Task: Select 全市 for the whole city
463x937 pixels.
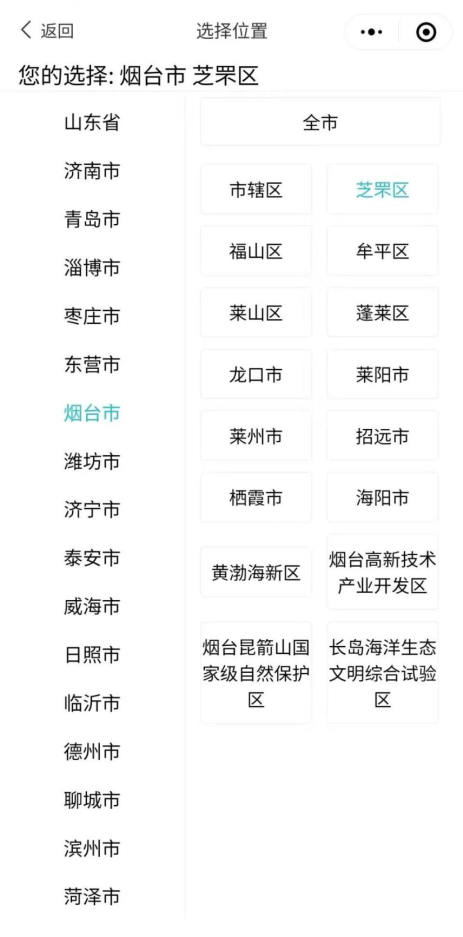Action: click(x=320, y=123)
